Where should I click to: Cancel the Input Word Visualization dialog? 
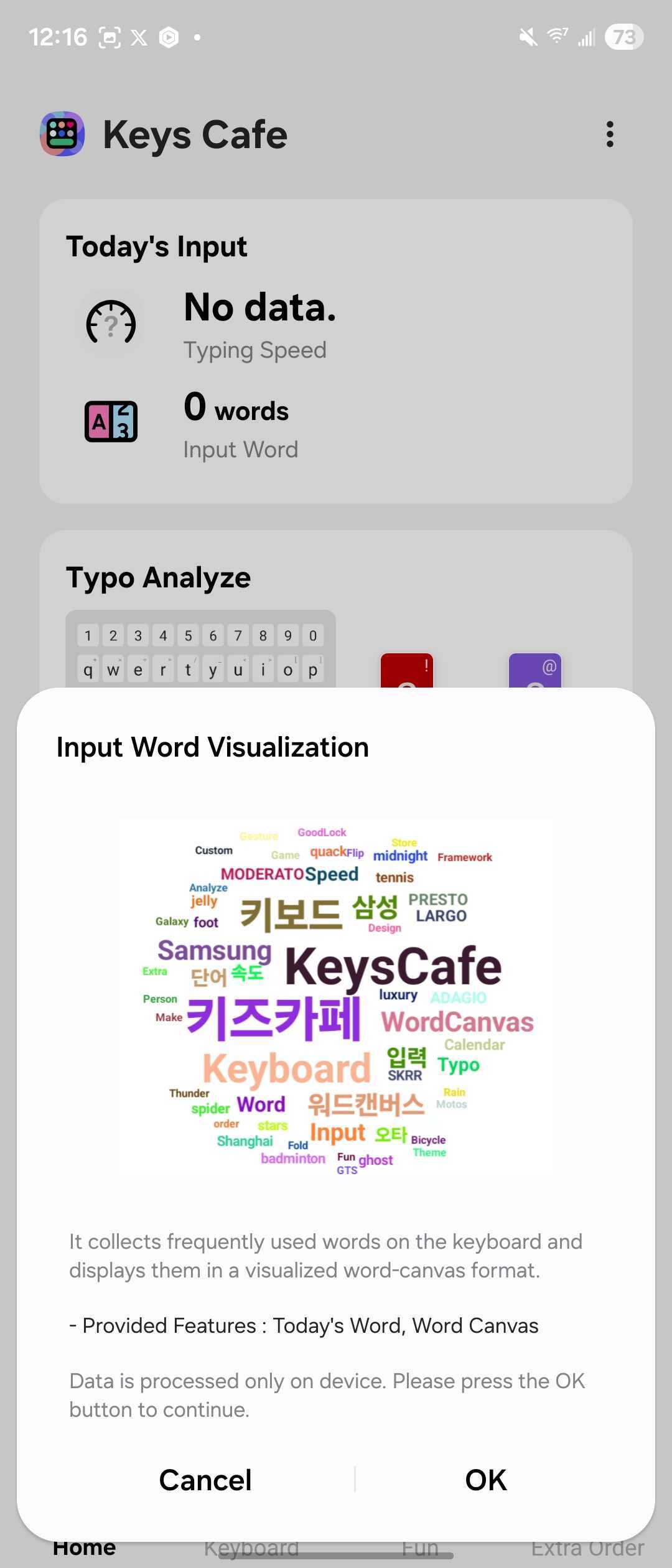click(x=205, y=1480)
